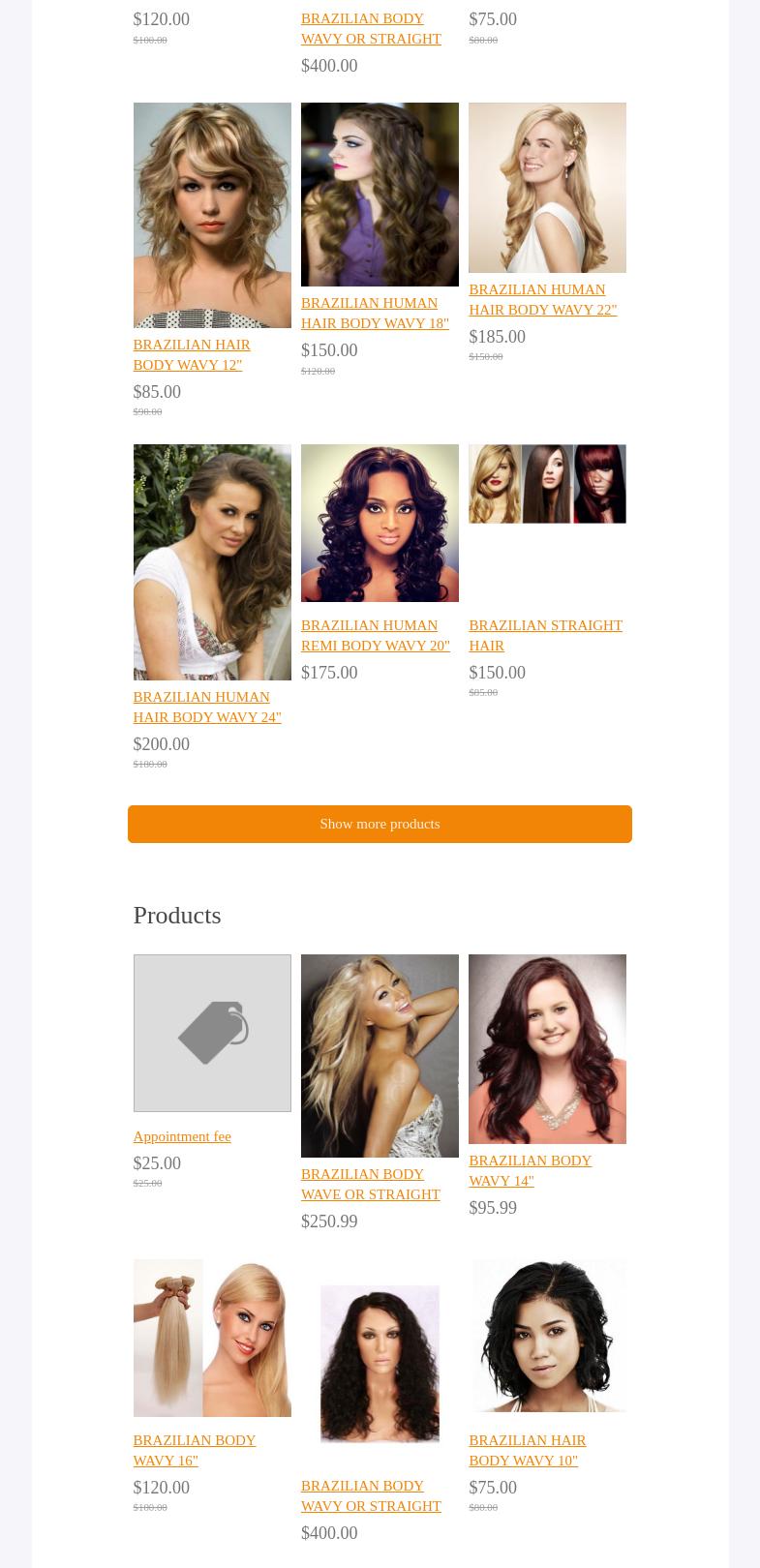
Task: Open BRAZILIAN HUMAN REMI BODY WAVY 20" link
Action: (x=375, y=635)
